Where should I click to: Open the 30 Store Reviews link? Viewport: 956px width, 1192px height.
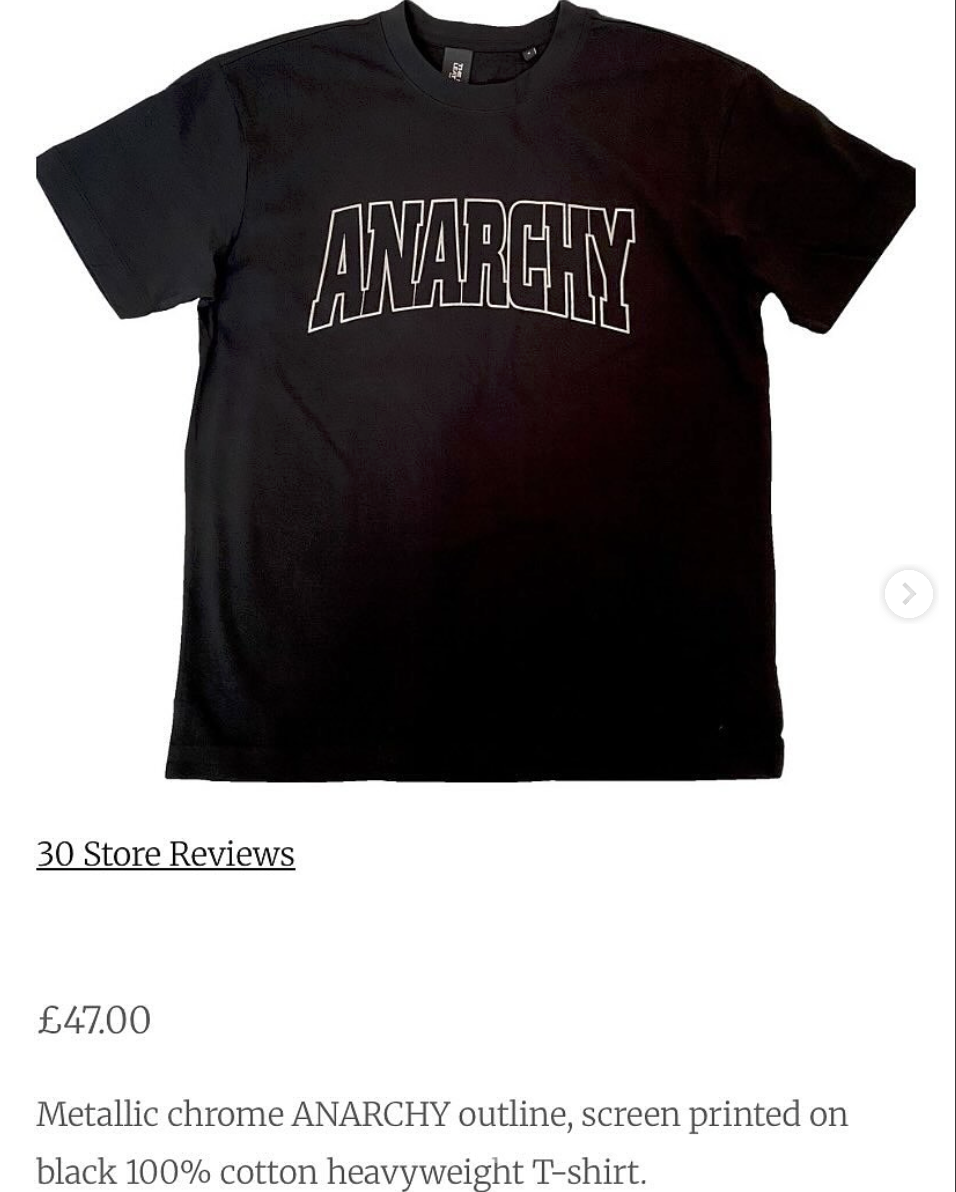click(165, 854)
